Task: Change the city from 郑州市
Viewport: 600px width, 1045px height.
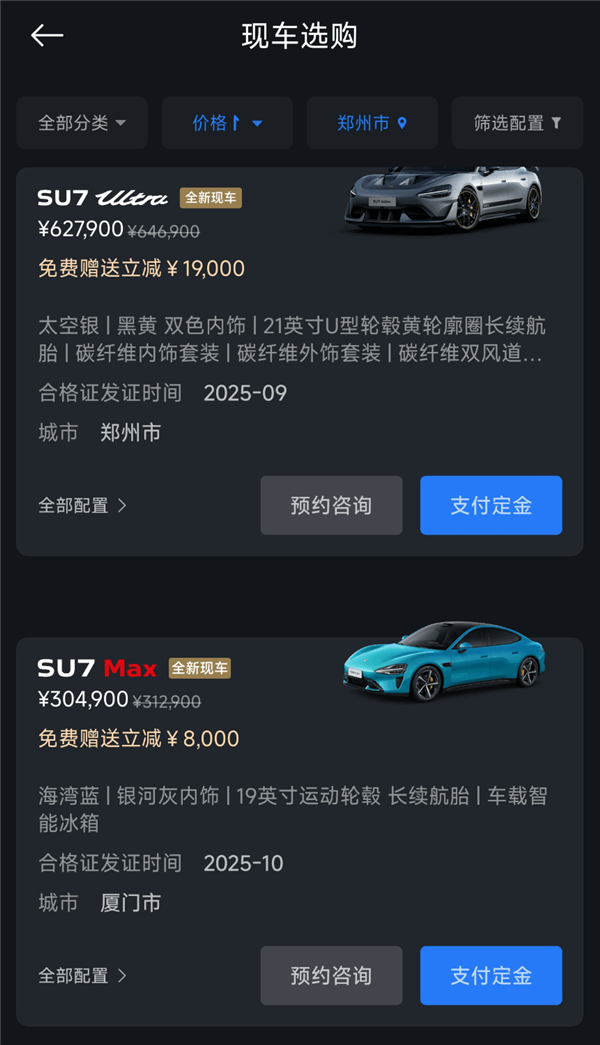Action: click(x=372, y=123)
